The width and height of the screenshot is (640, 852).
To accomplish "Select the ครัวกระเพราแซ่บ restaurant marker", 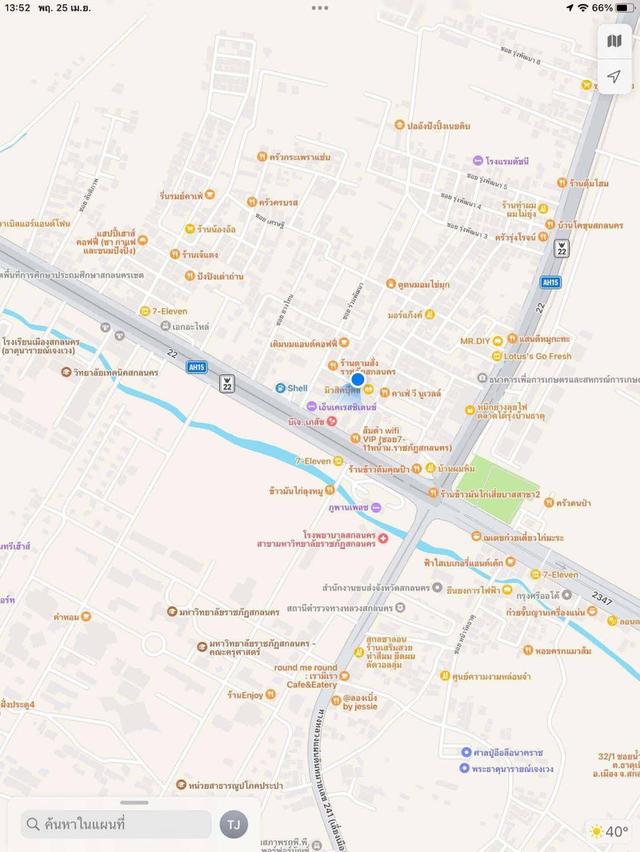I will [260, 157].
